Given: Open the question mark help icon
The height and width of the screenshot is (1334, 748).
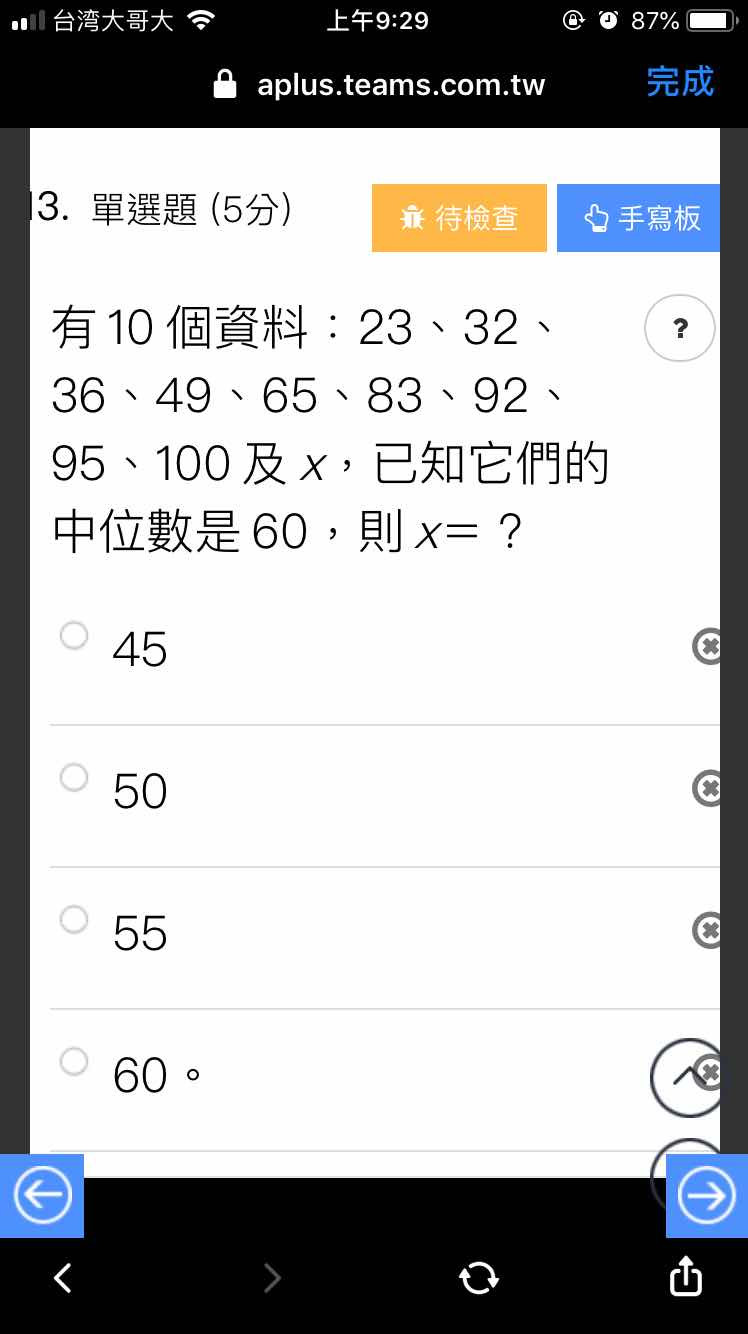Looking at the screenshot, I should click(680, 328).
